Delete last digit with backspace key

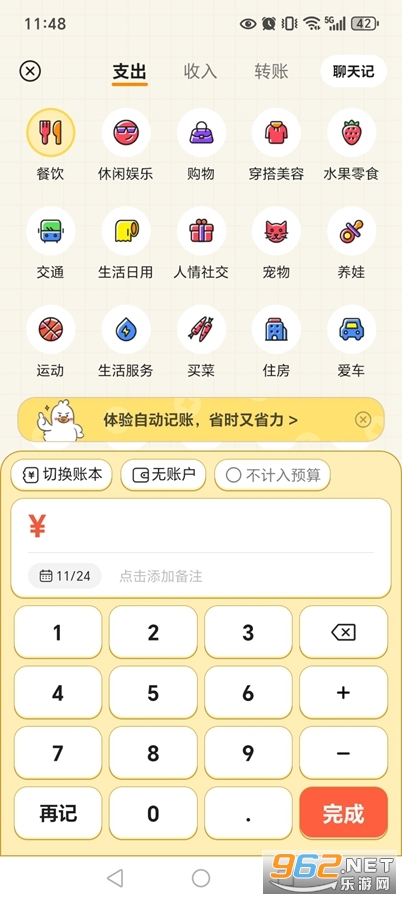click(343, 633)
